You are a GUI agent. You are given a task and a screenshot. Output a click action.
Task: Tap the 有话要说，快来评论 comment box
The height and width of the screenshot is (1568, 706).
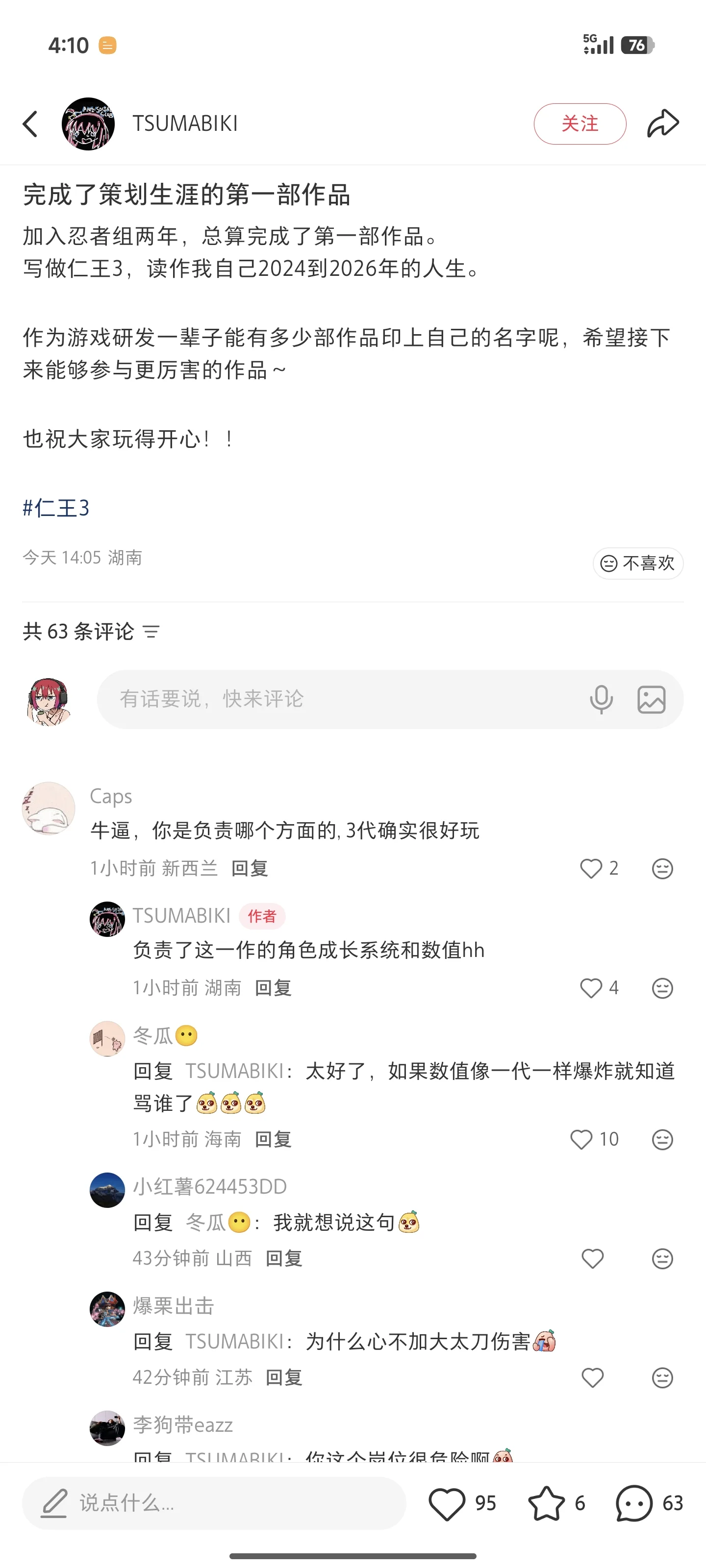pyautogui.click(x=341, y=699)
